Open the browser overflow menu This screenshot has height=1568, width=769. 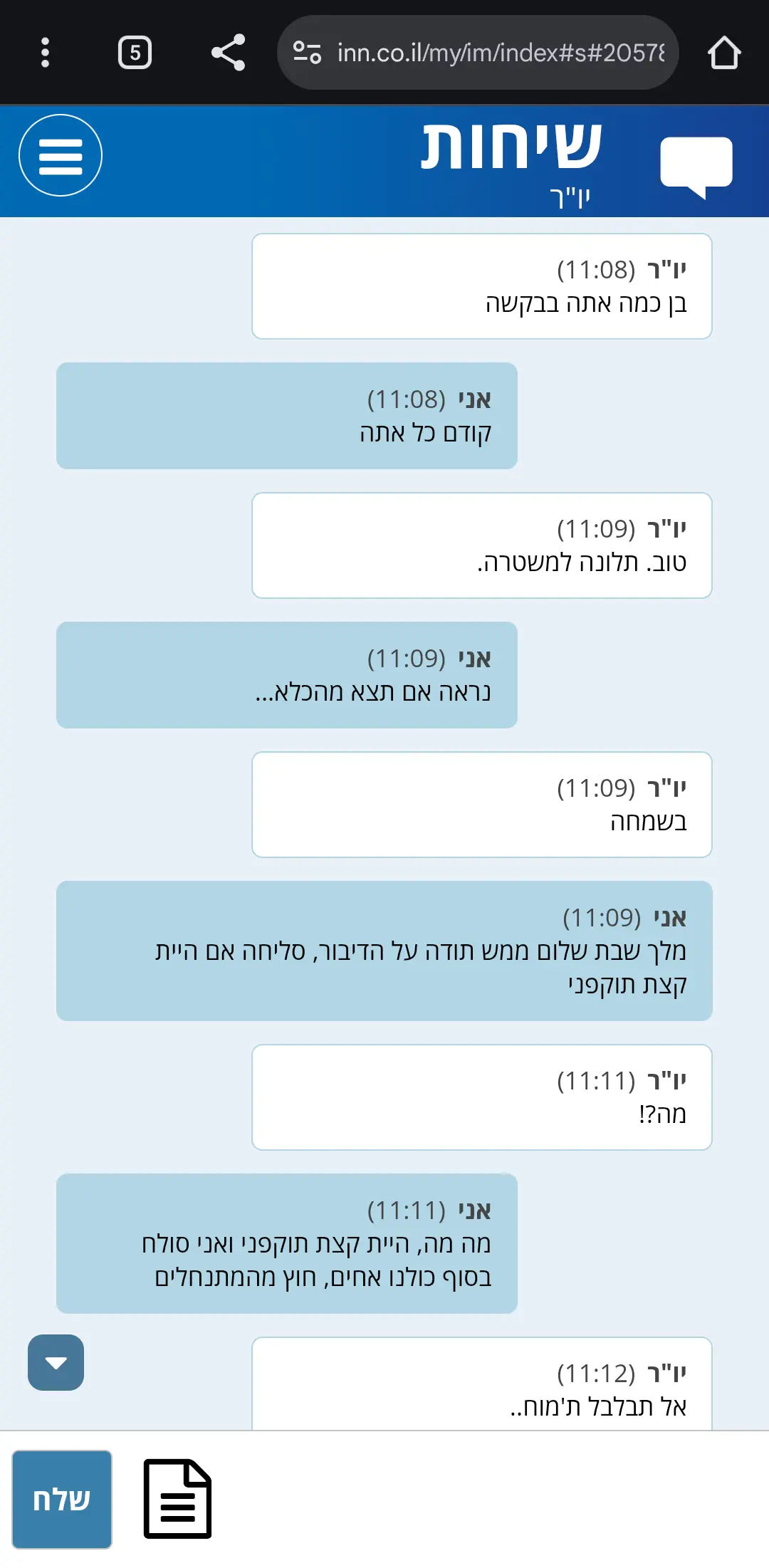click(x=46, y=53)
